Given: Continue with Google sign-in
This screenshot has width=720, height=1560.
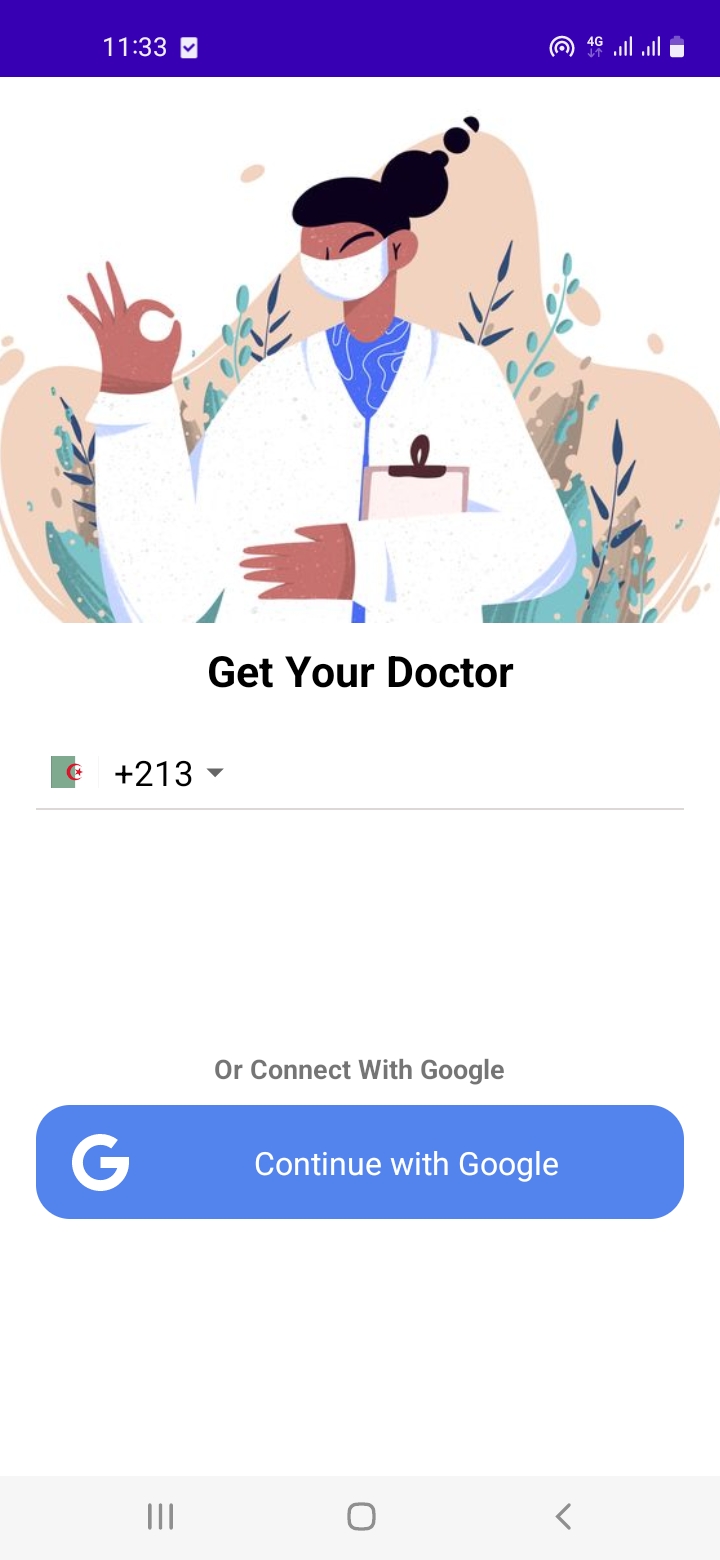Looking at the screenshot, I should (360, 1162).
